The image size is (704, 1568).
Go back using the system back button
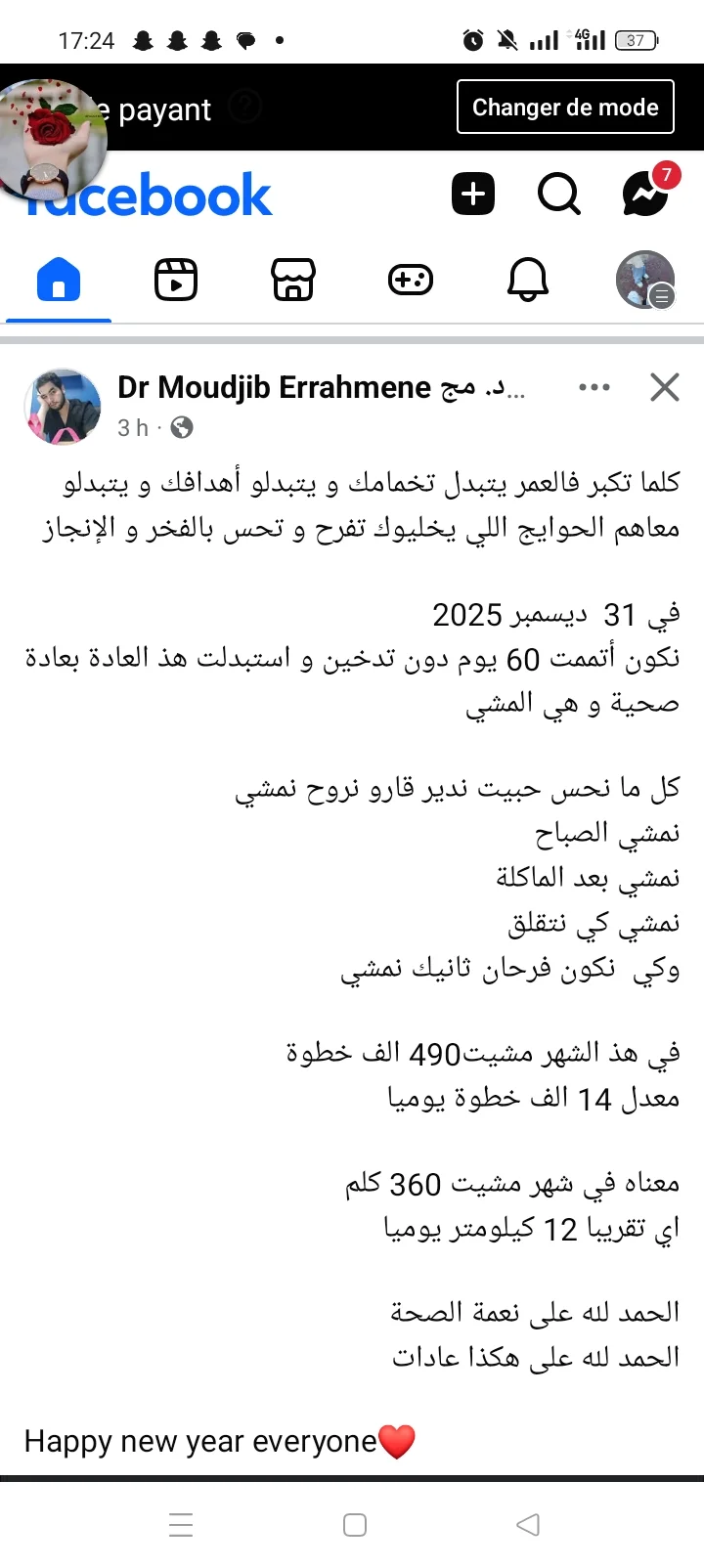(x=528, y=1524)
